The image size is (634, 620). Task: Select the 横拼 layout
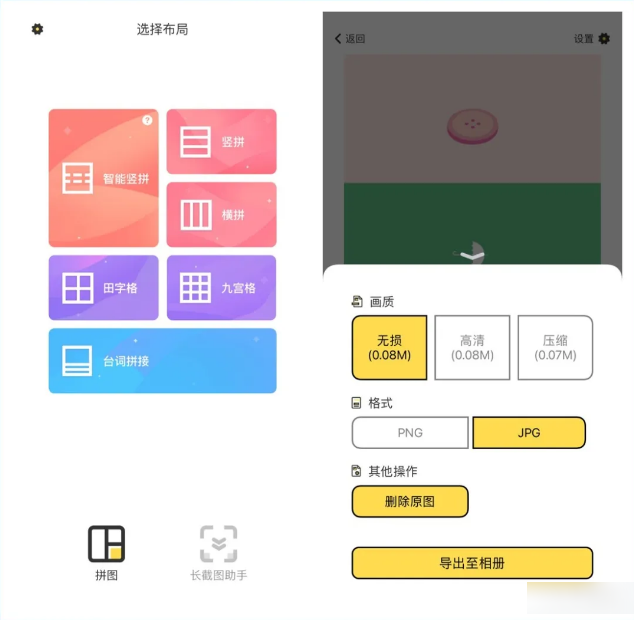(x=221, y=214)
